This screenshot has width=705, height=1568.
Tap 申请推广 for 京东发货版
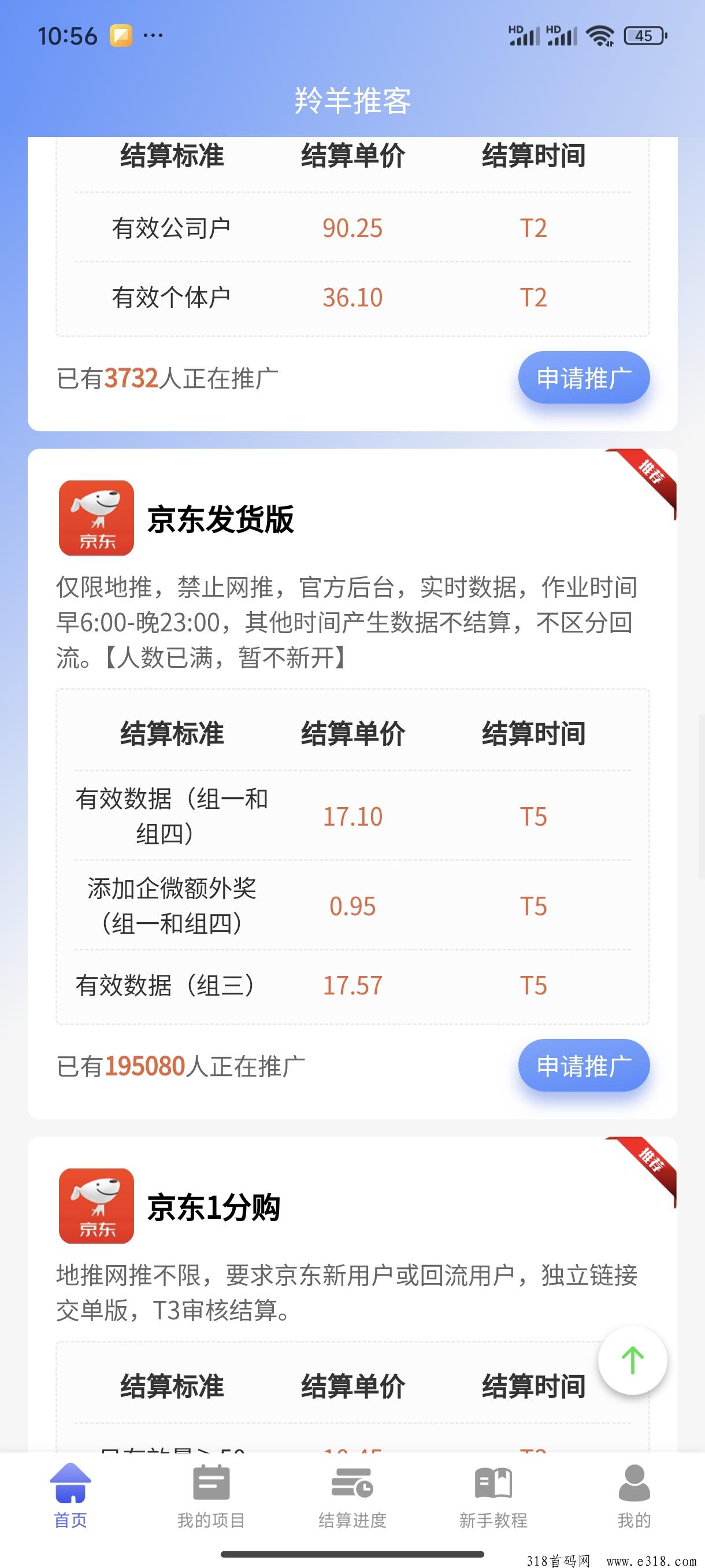pyautogui.click(x=583, y=1066)
